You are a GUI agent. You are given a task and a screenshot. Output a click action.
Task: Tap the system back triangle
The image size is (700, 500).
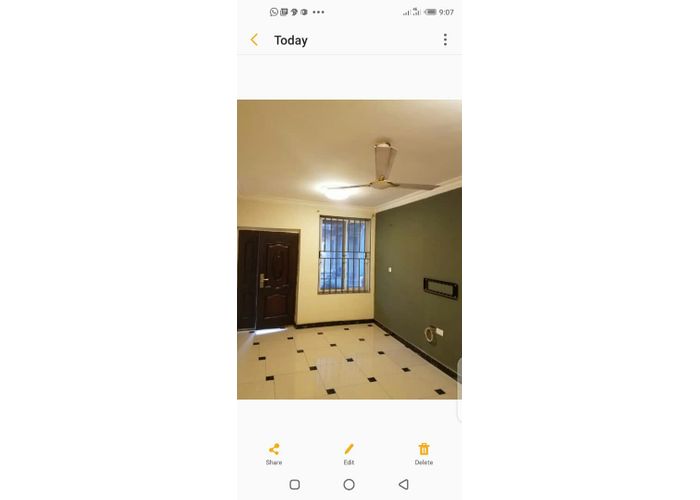pos(403,484)
